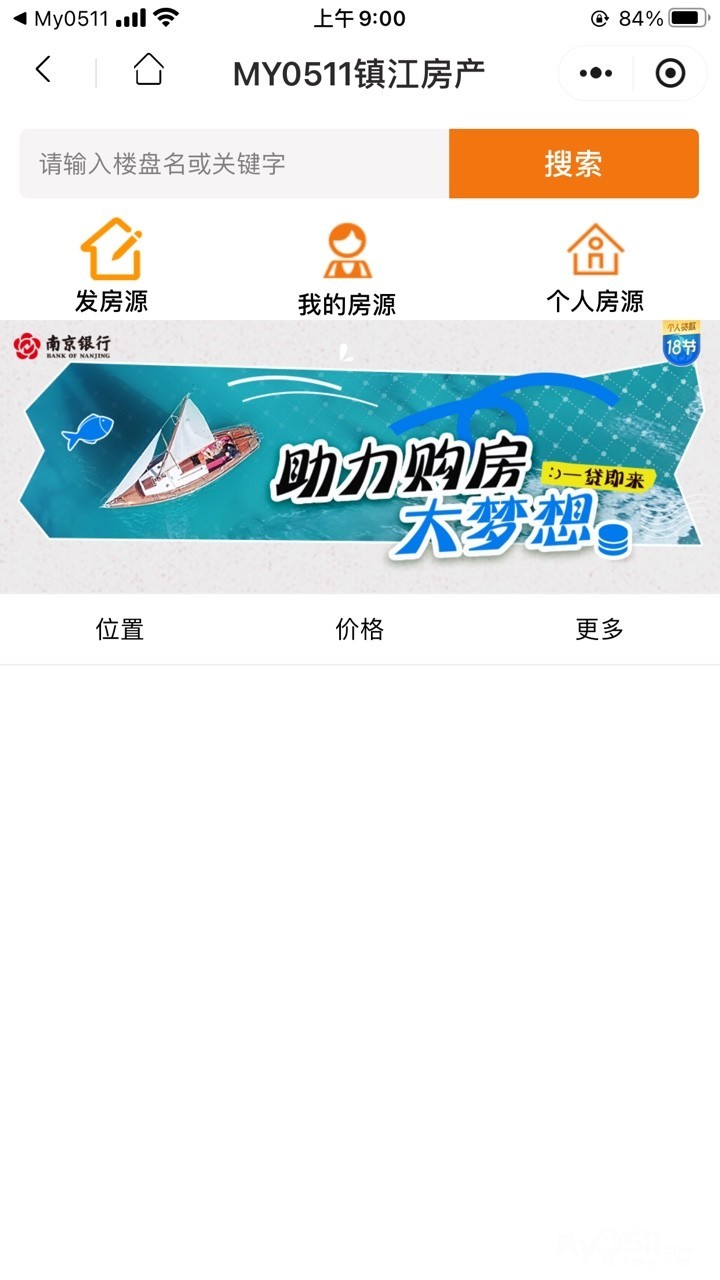Open the three-dot overflow menu
The width and height of the screenshot is (720, 1280).
tap(596, 73)
